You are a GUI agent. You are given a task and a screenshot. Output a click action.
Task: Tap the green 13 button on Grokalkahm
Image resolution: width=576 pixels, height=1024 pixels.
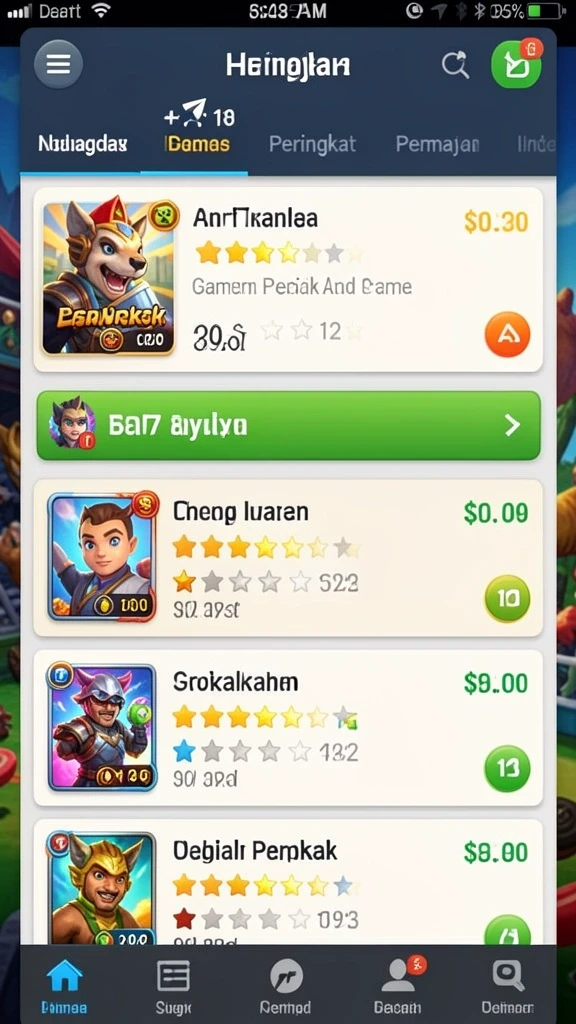[507, 769]
